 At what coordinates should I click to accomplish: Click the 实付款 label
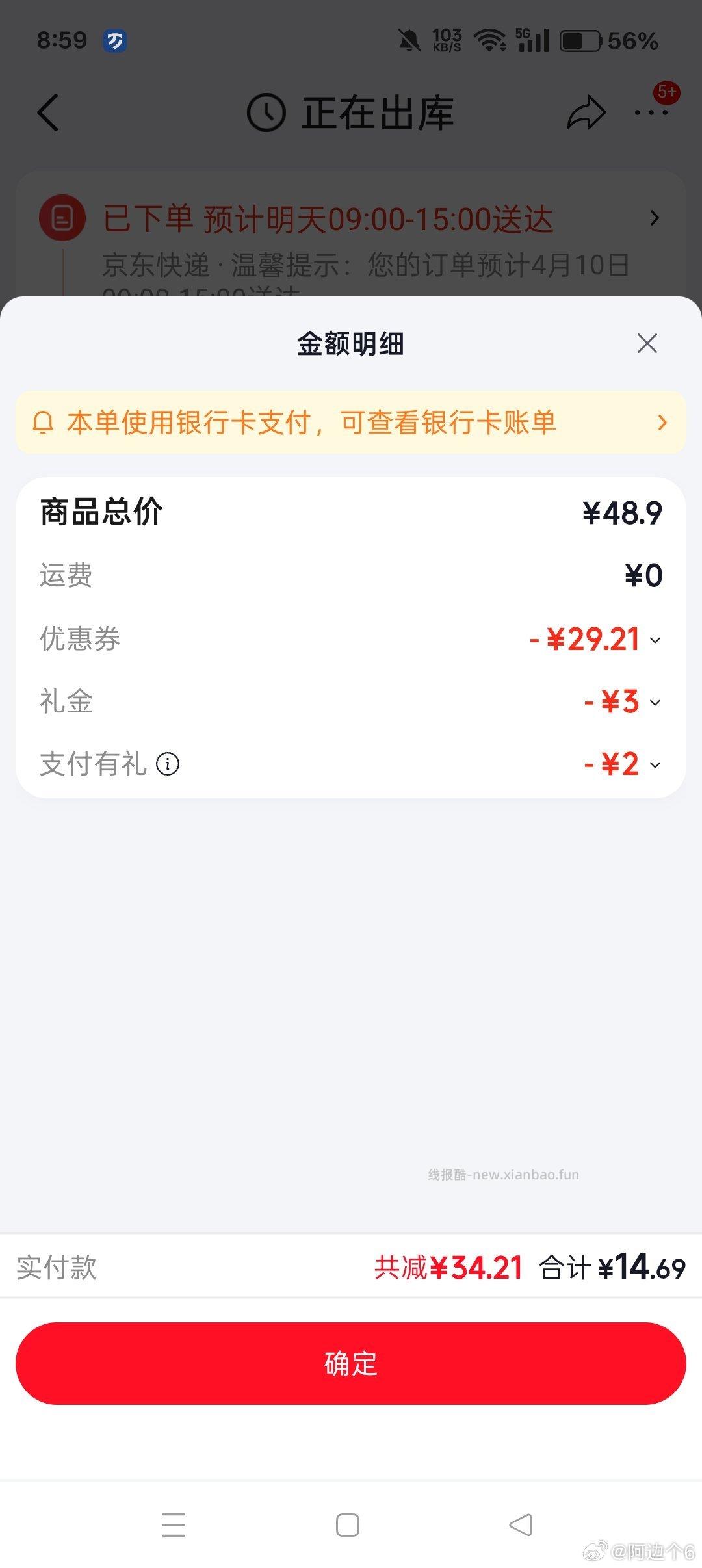[57, 1268]
